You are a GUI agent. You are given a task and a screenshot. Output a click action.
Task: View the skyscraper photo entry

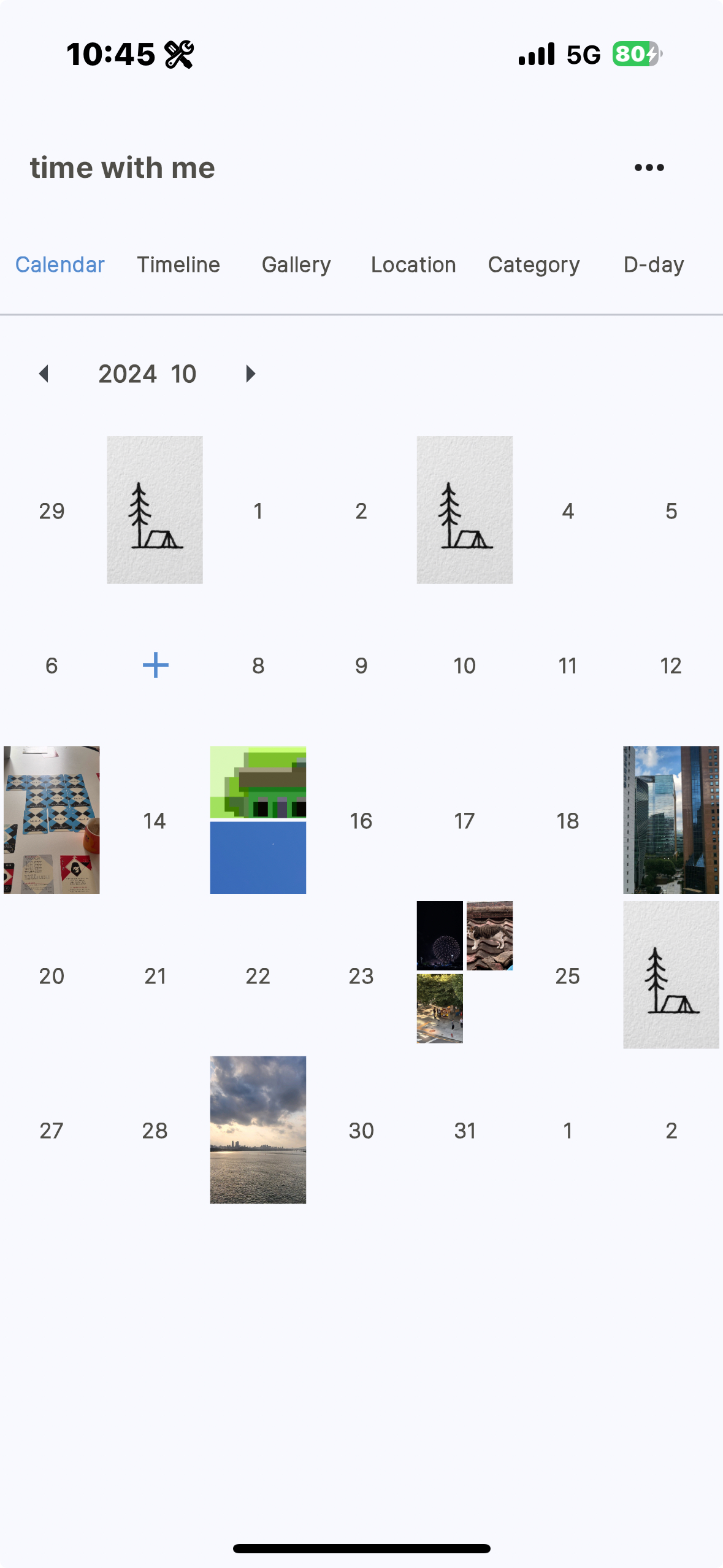(671, 820)
